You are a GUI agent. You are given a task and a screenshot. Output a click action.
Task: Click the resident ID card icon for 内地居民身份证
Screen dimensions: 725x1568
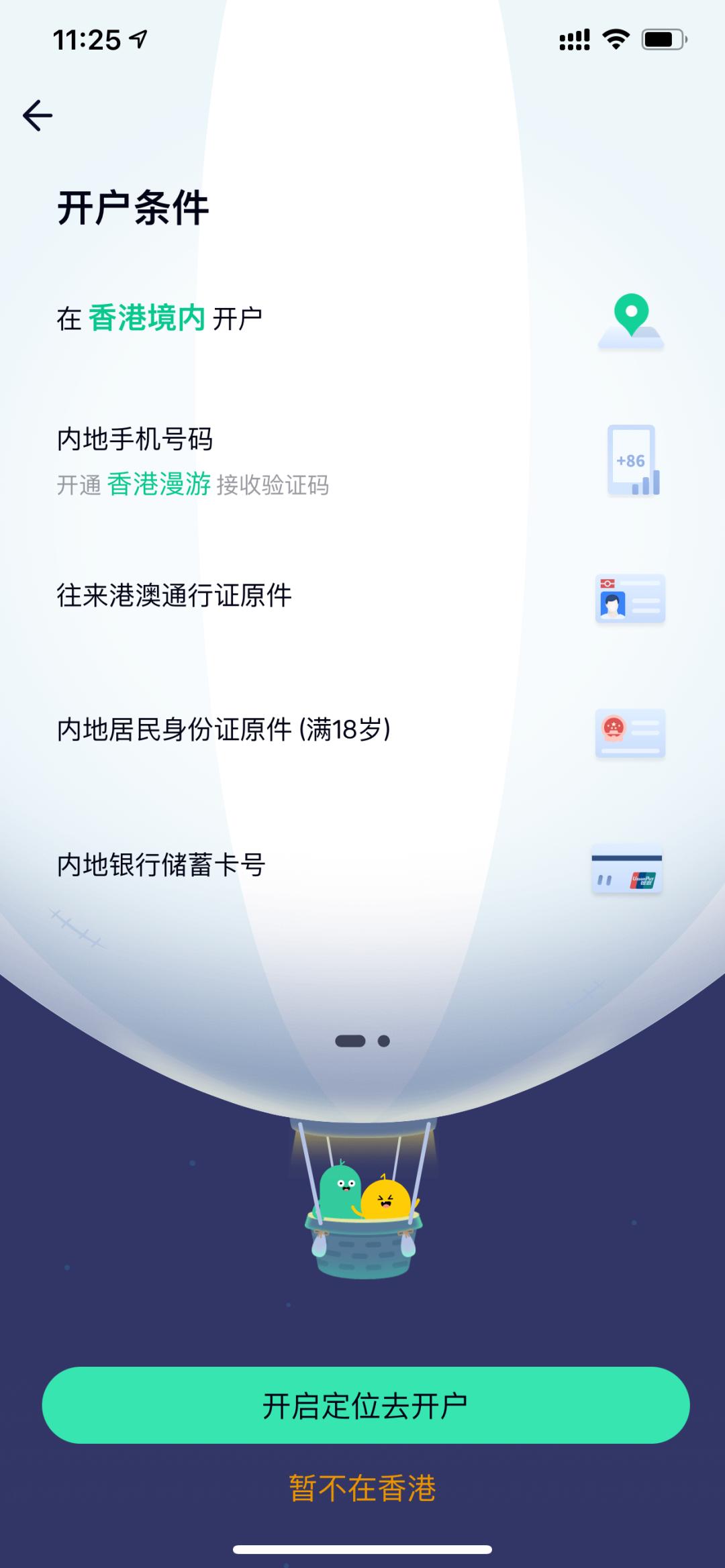[x=630, y=733]
